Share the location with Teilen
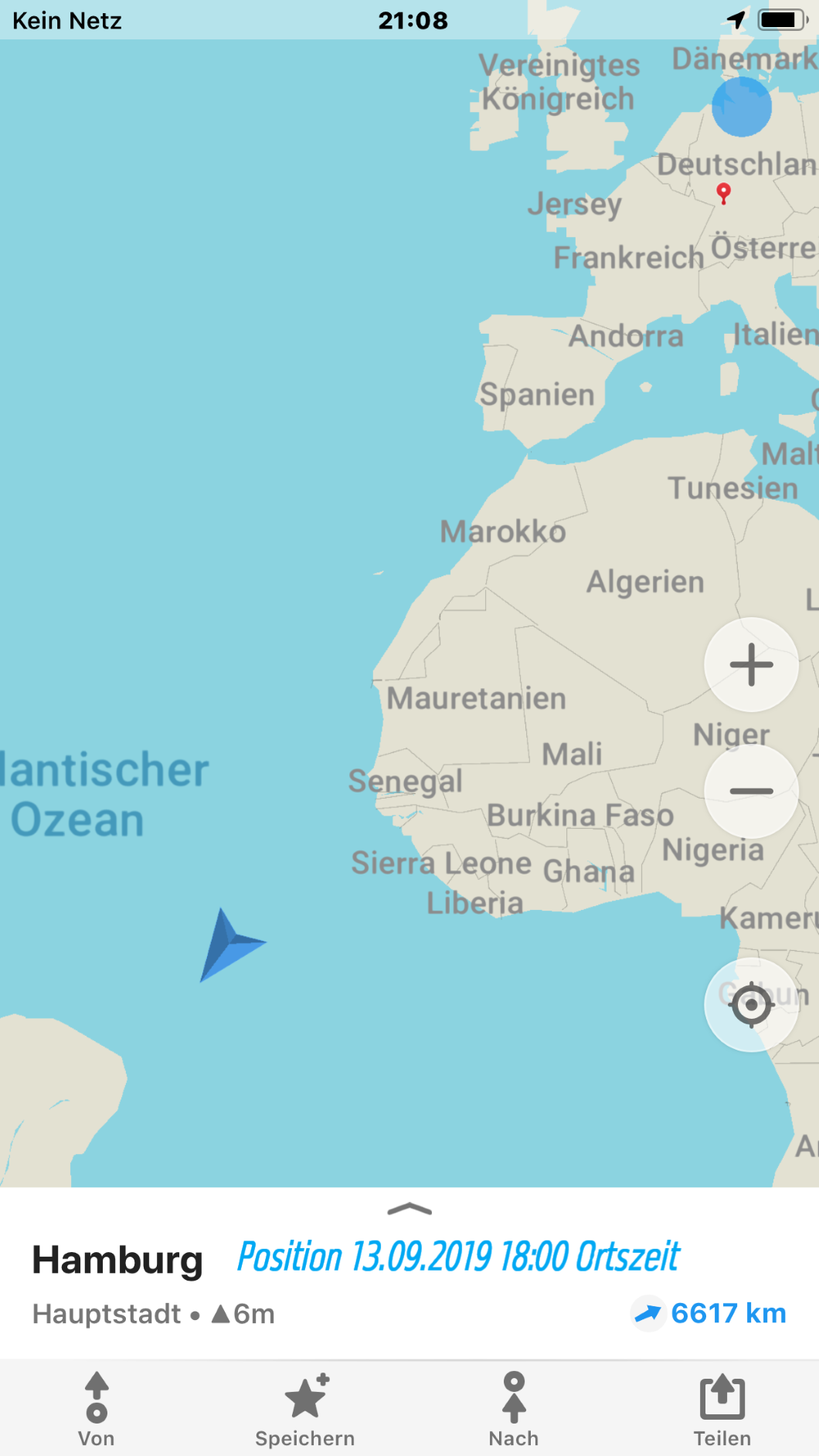 click(x=722, y=1409)
